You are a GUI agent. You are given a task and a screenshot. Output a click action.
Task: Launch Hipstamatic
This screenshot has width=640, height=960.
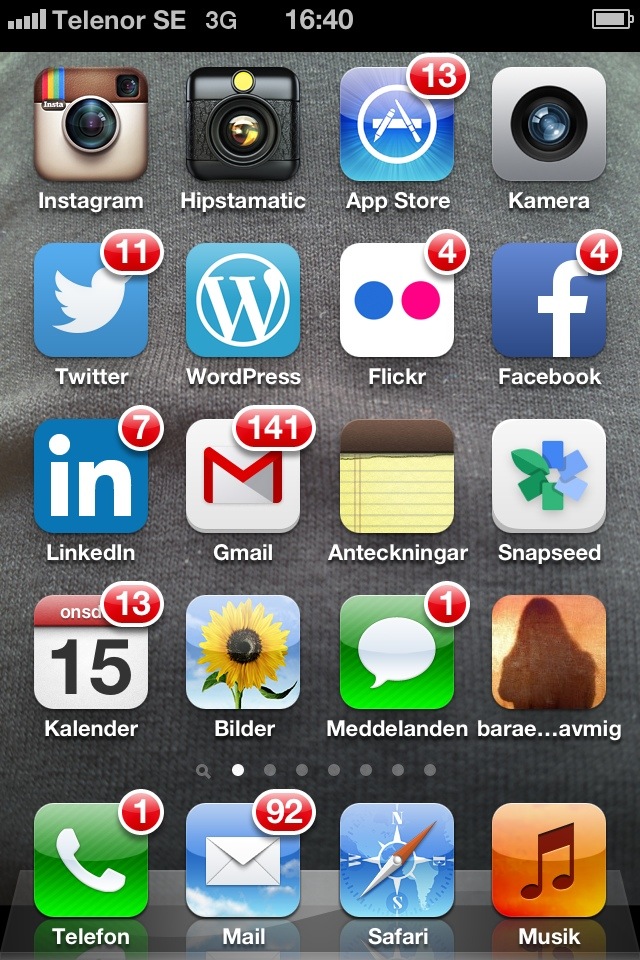coord(243,124)
